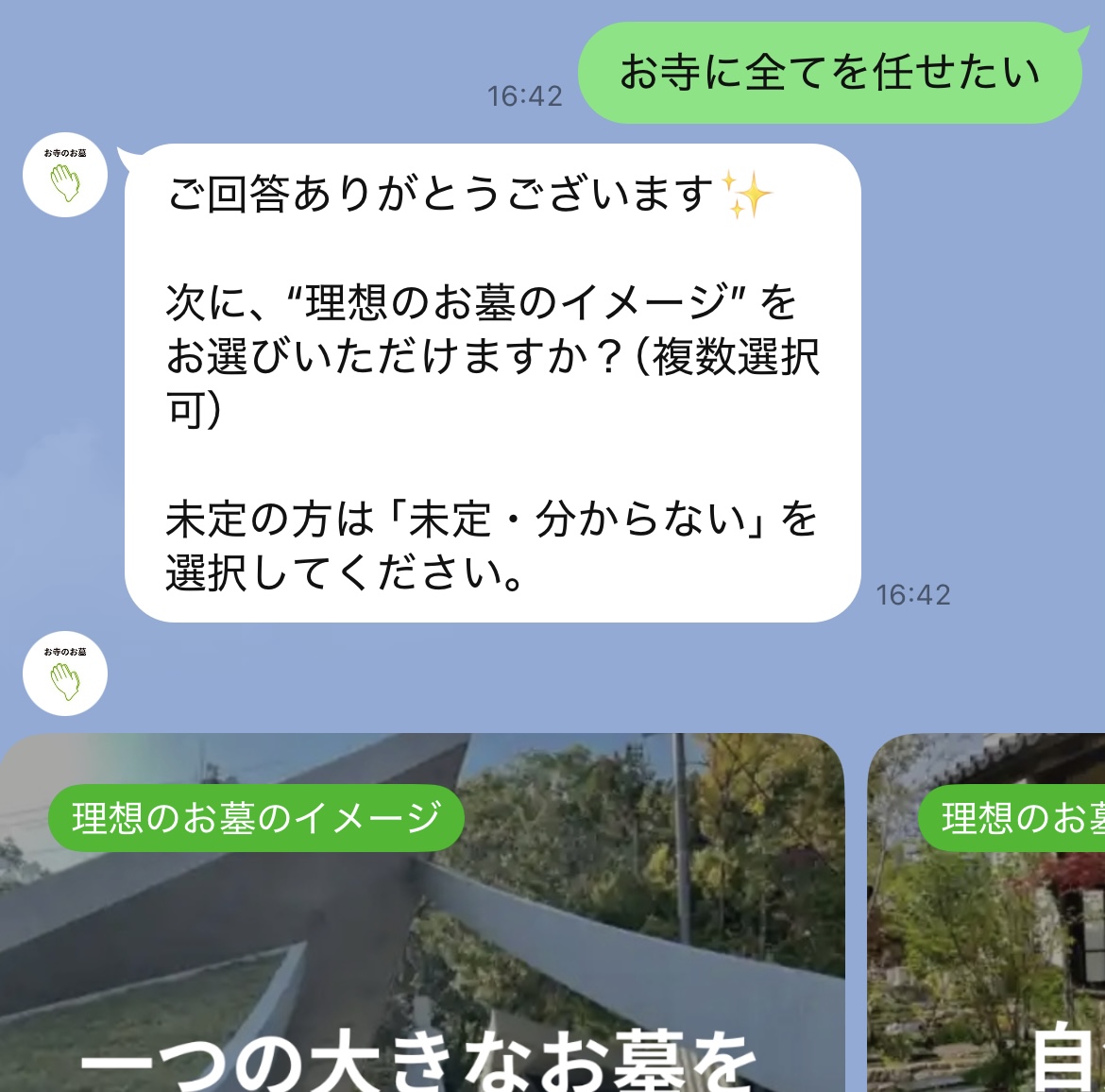Open the sender avatar beside ご回答ありがとうございます
The height and width of the screenshot is (1092, 1105).
pyautogui.click(x=65, y=176)
